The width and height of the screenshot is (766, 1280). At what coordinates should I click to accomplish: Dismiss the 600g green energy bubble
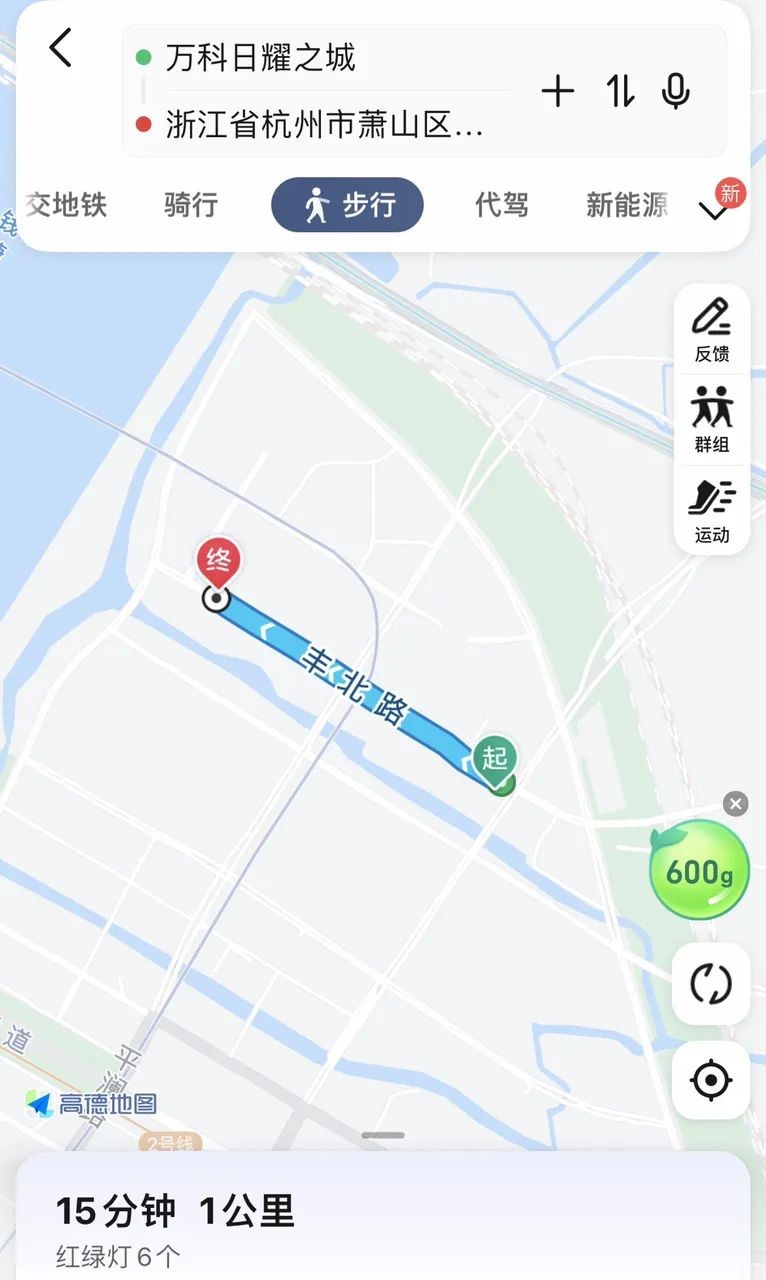736,804
